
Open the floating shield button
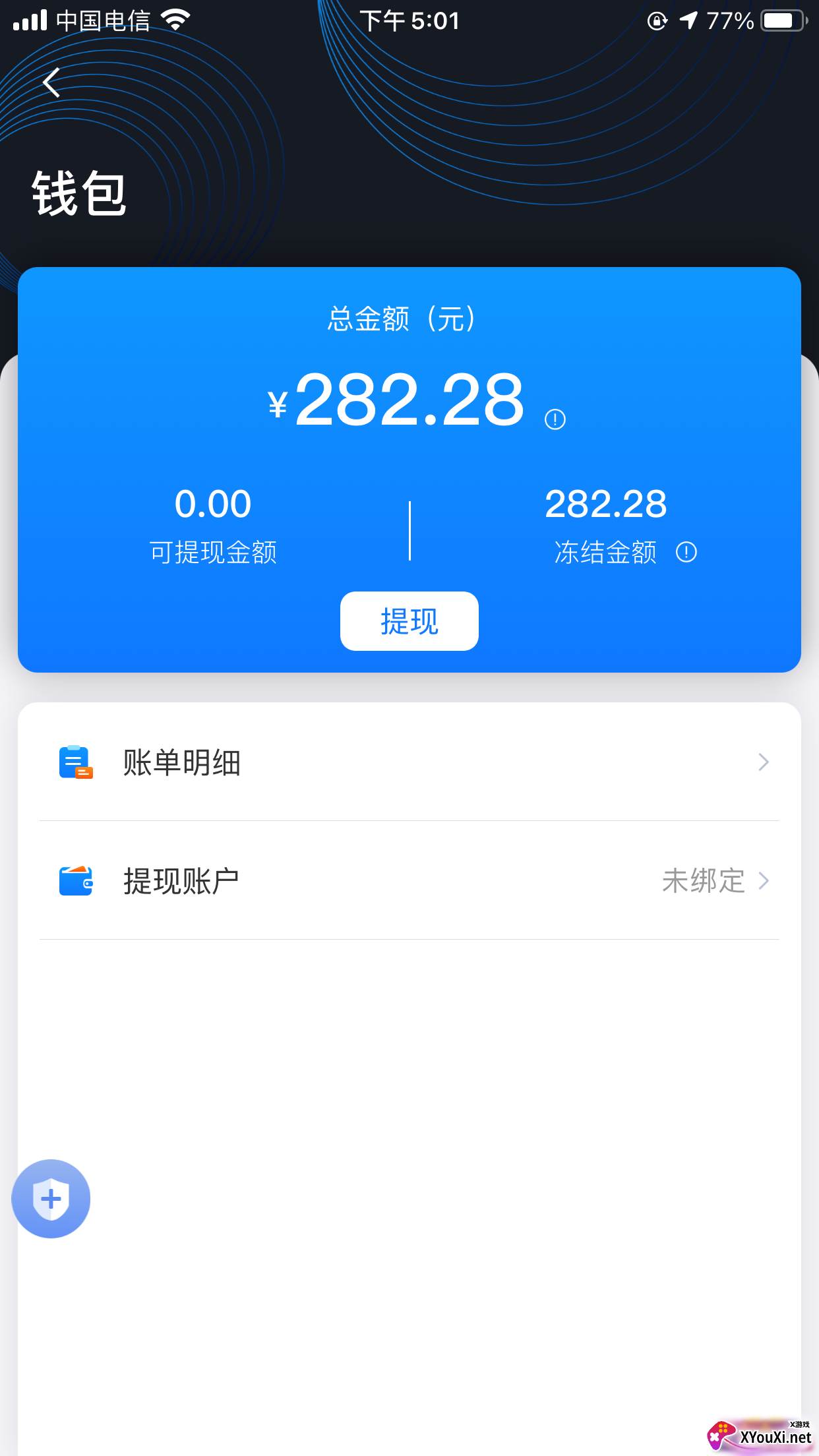coord(51,1198)
